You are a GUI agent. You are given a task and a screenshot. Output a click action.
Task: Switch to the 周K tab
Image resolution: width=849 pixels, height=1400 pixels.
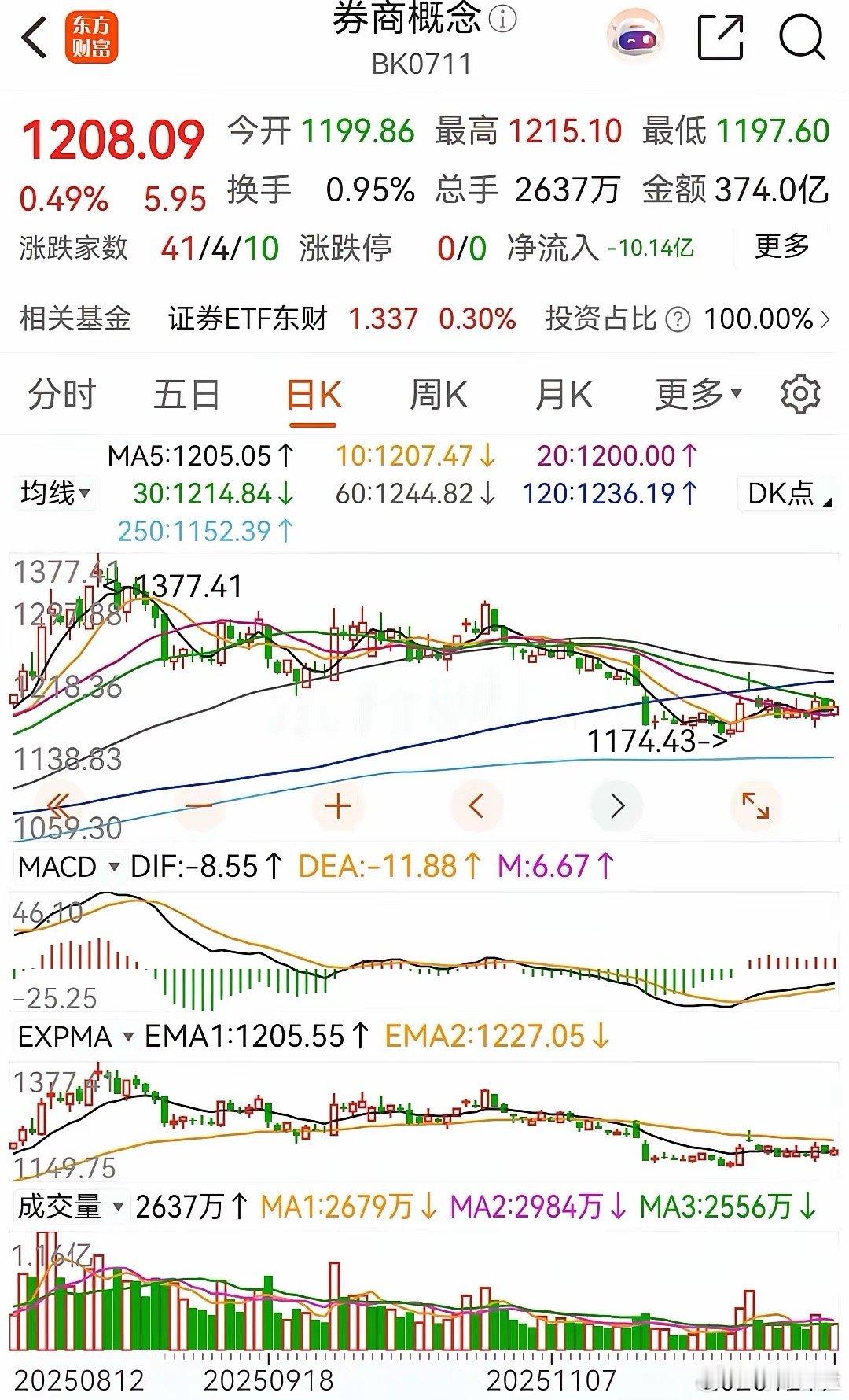(437, 393)
